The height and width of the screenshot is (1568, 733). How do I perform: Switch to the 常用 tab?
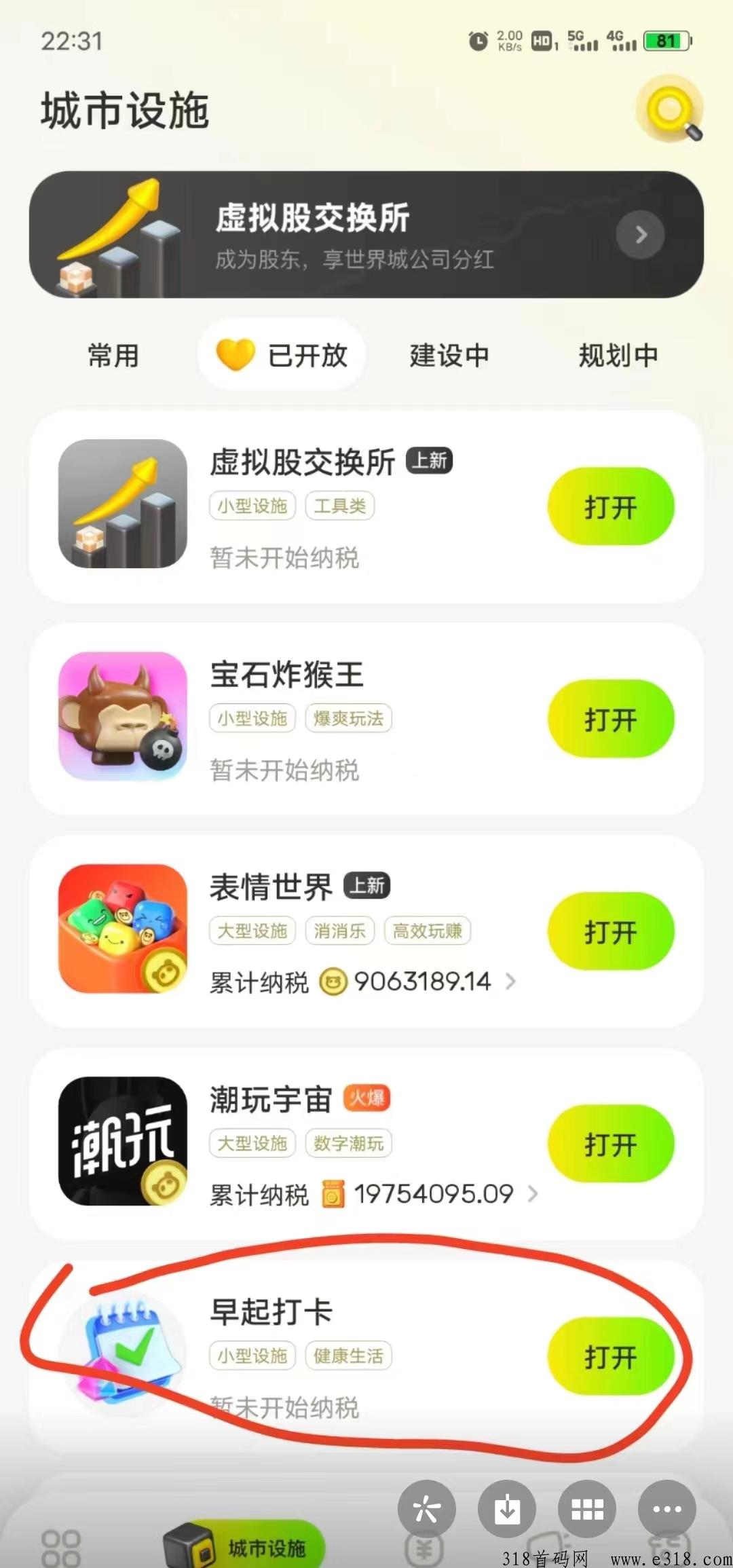coord(113,356)
